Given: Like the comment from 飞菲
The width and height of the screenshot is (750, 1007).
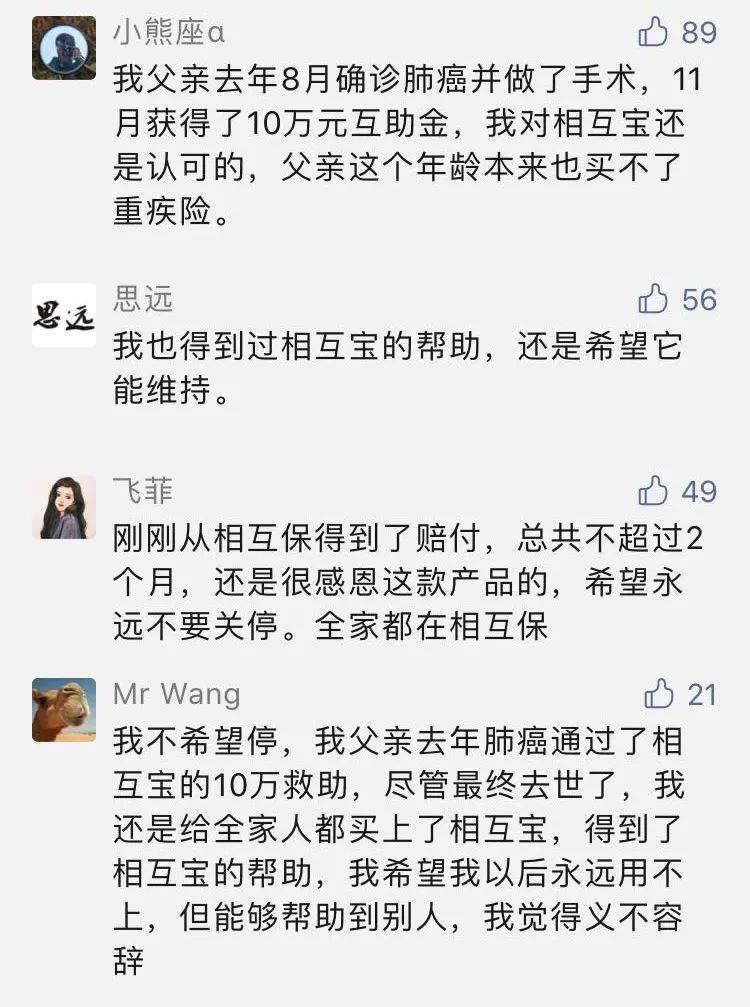Looking at the screenshot, I should pos(654,490).
